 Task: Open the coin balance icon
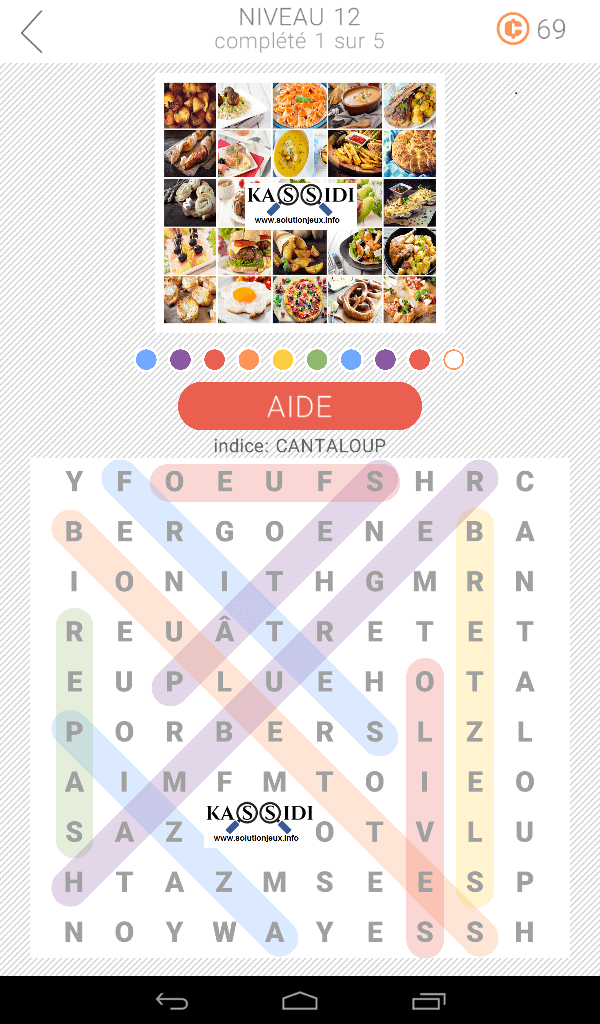click(x=513, y=30)
